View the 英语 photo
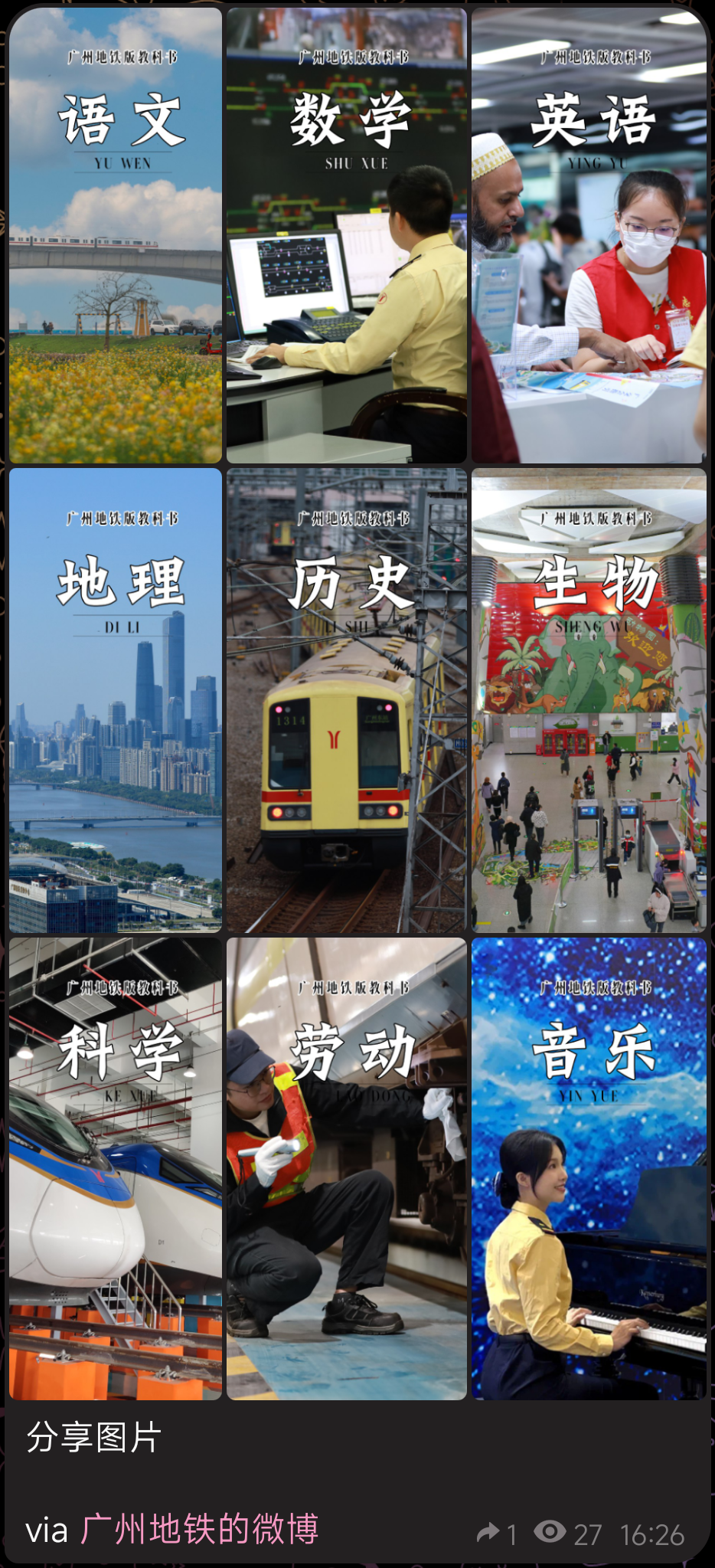This screenshot has width=715, height=1568. pyautogui.click(x=589, y=235)
